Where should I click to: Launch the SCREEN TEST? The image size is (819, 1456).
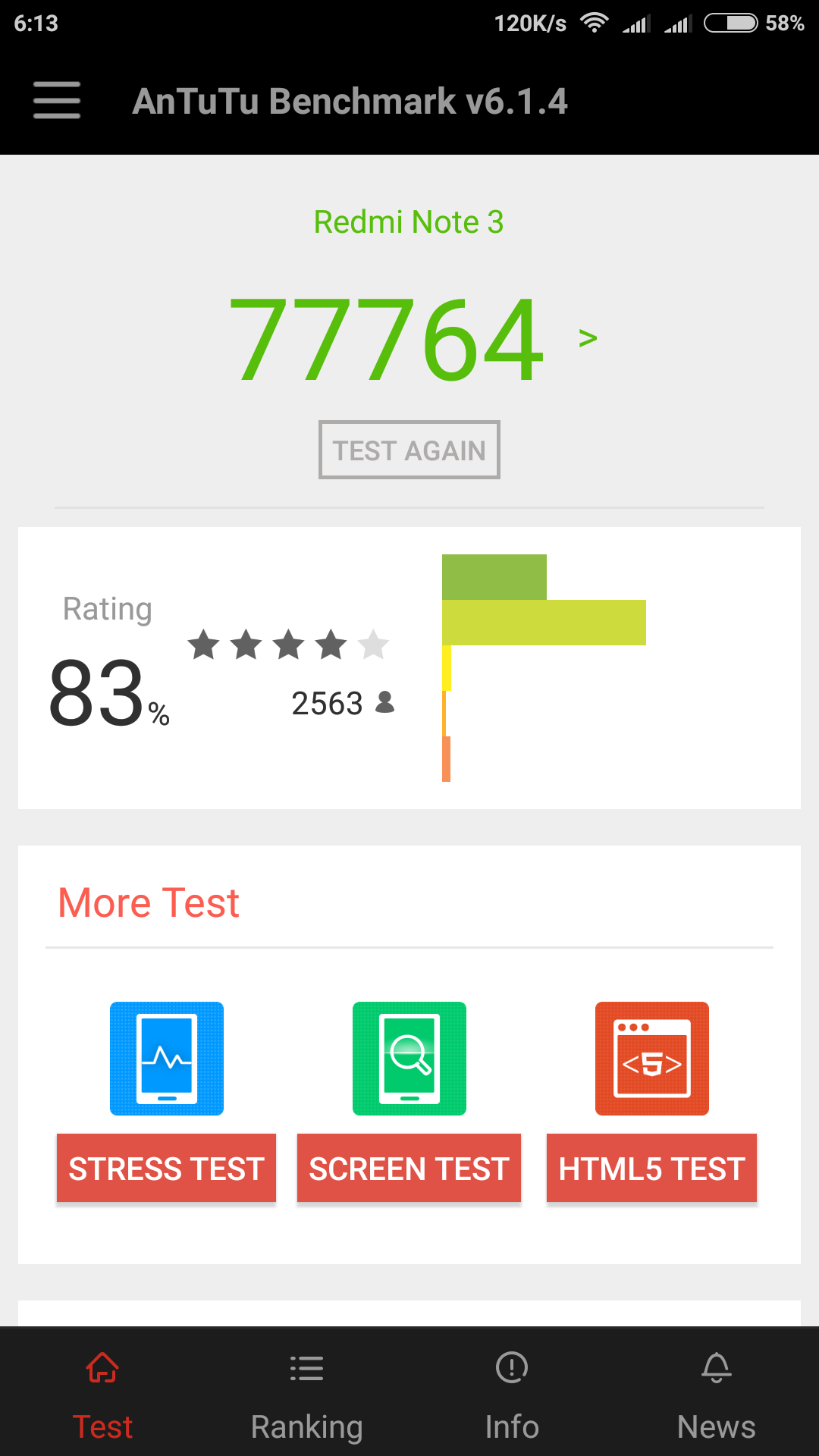(409, 1168)
